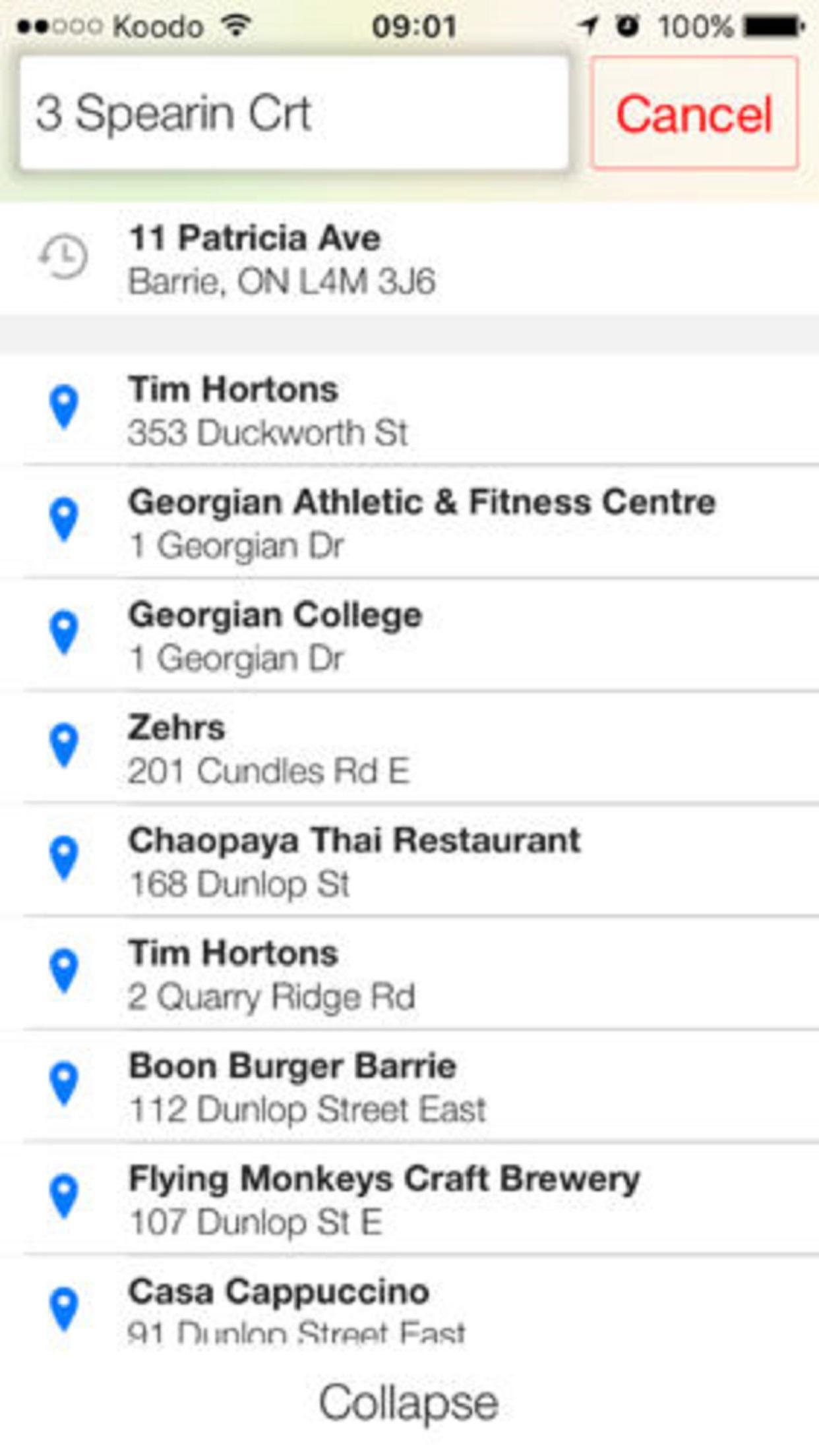Tap the search field showing 3 Spearin Crt
The height and width of the screenshot is (1456, 819).
293,113
